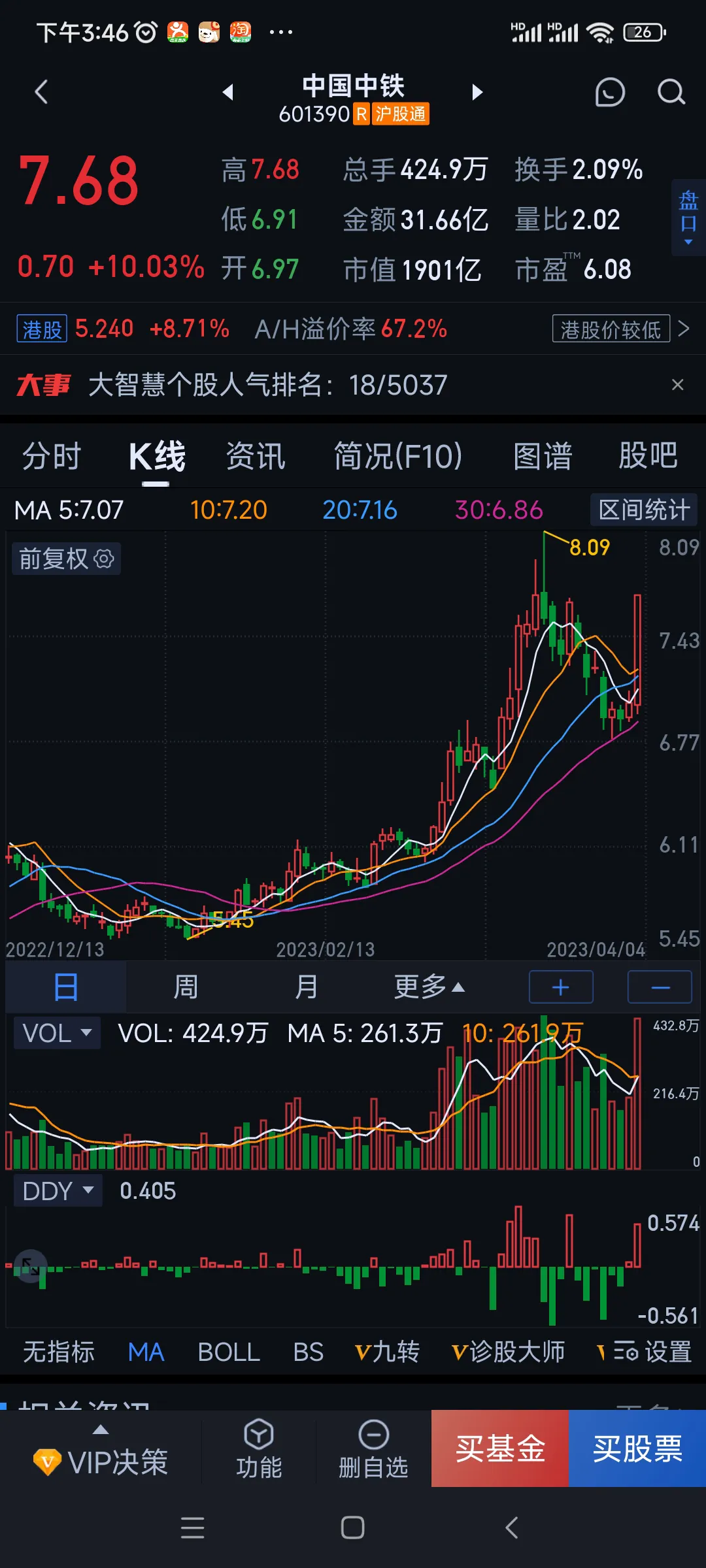Switch to the previous stock

tap(228, 92)
